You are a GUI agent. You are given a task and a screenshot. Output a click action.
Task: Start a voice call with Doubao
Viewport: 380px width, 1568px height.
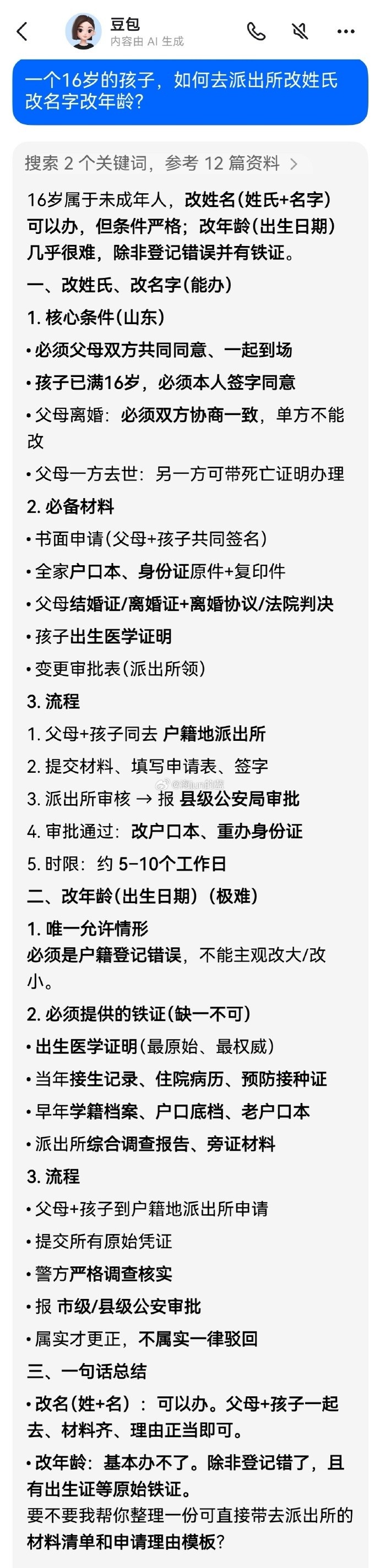pos(256,31)
